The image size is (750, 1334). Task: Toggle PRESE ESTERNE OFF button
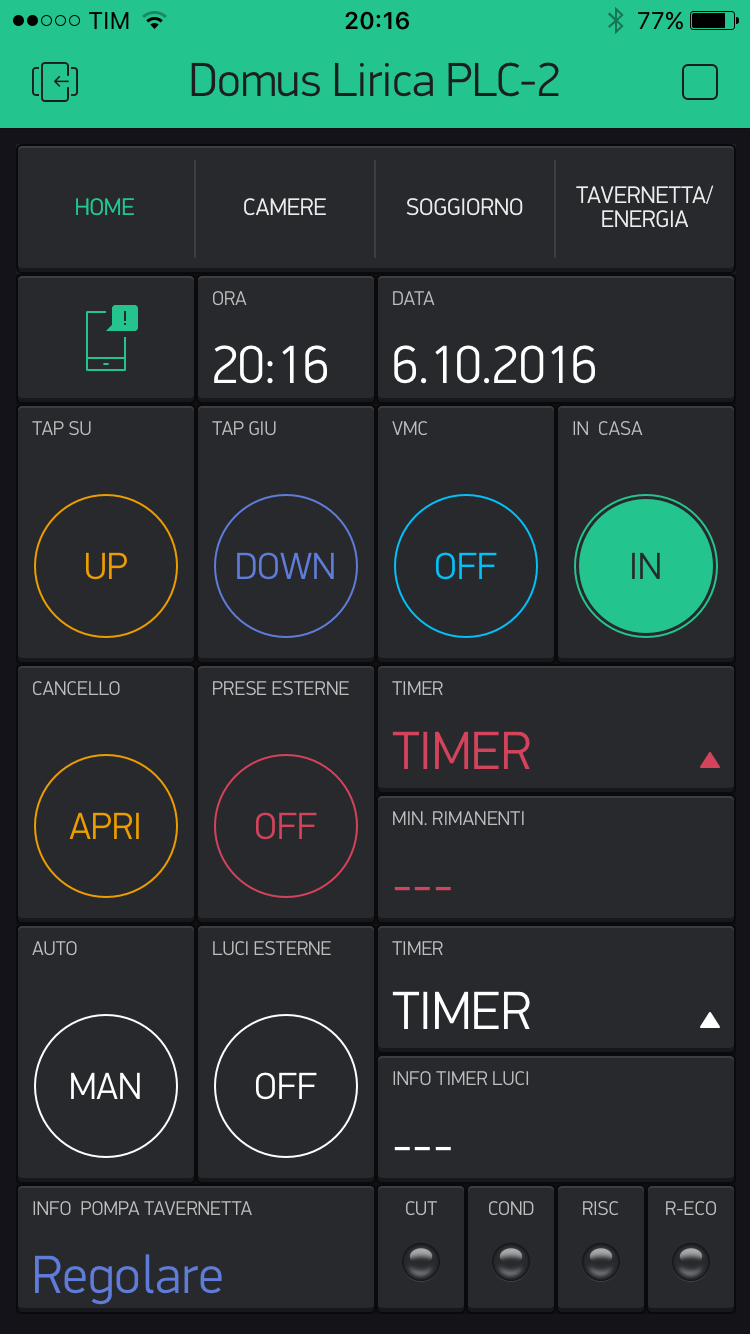point(286,826)
